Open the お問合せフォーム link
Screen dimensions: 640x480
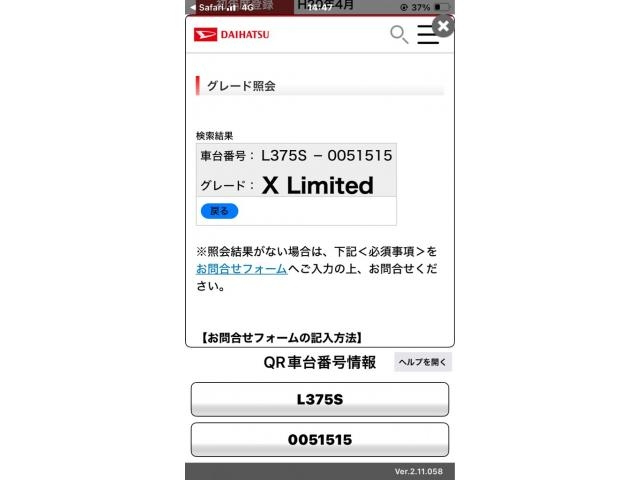coord(241,269)
